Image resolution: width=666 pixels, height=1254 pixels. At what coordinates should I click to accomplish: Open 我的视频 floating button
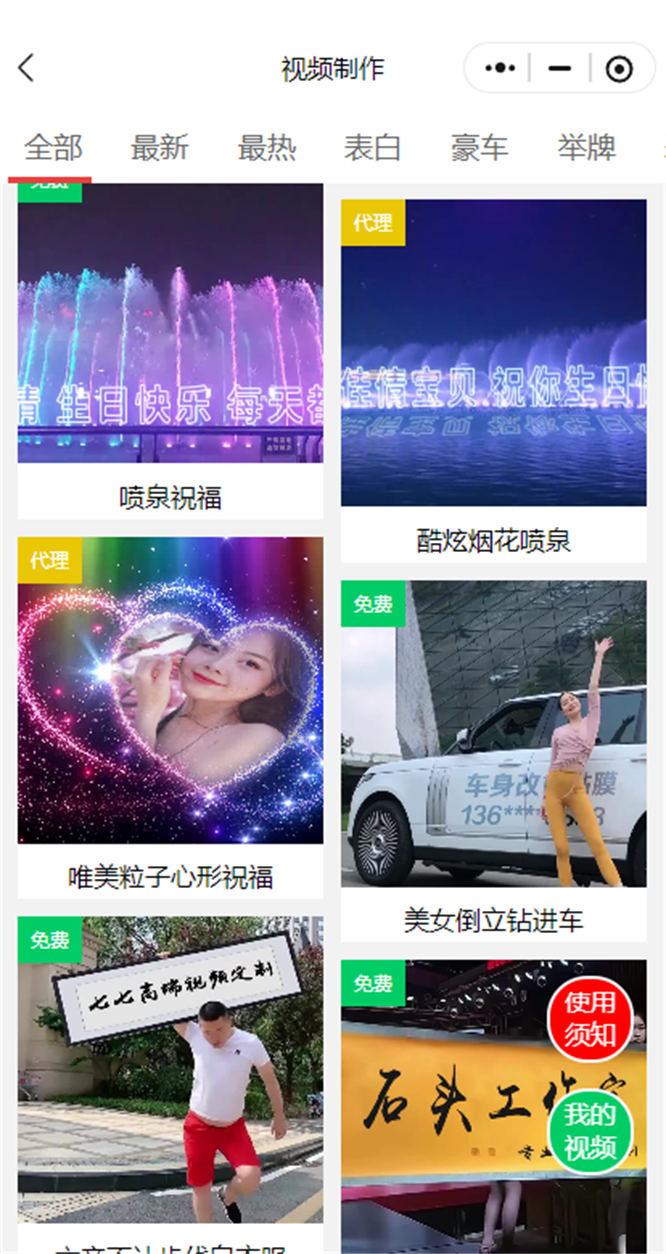click(x=590, y=1130)
